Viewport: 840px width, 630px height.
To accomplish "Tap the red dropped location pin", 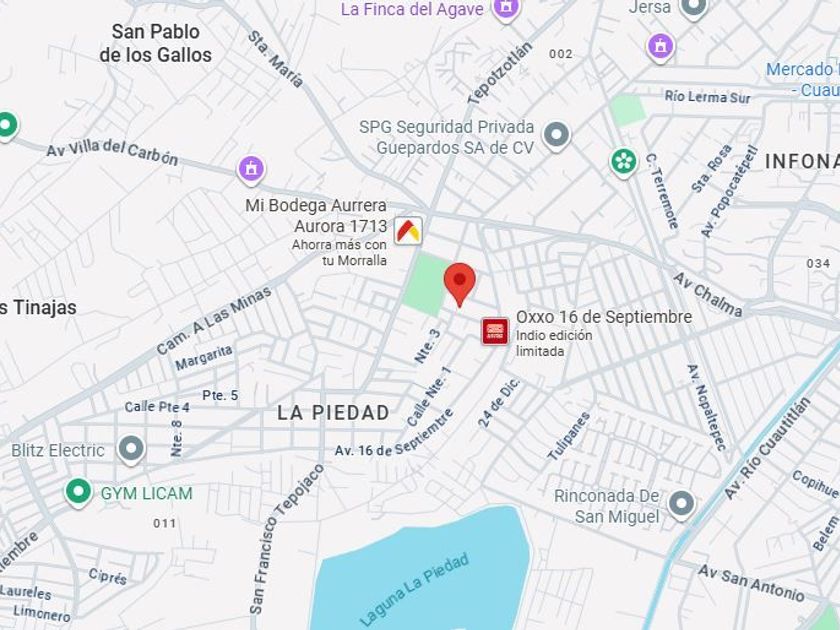I will coord(460,285).
